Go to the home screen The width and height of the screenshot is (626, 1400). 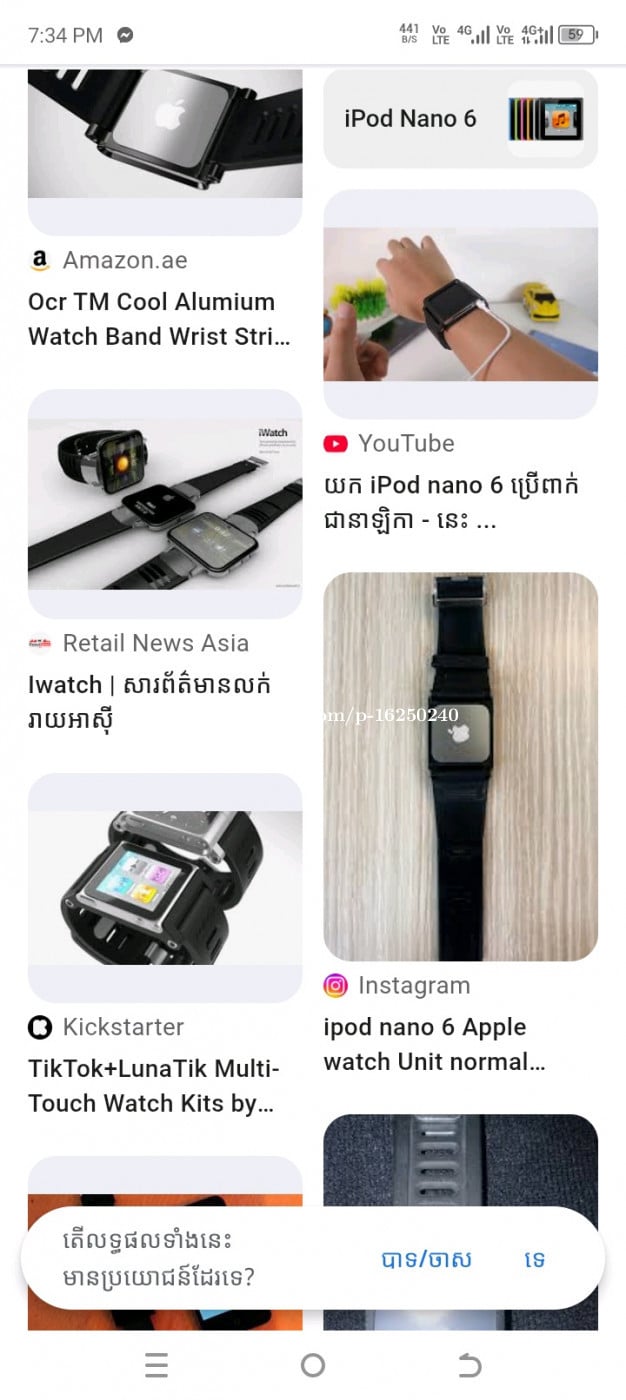click(x=313, y=1365)
